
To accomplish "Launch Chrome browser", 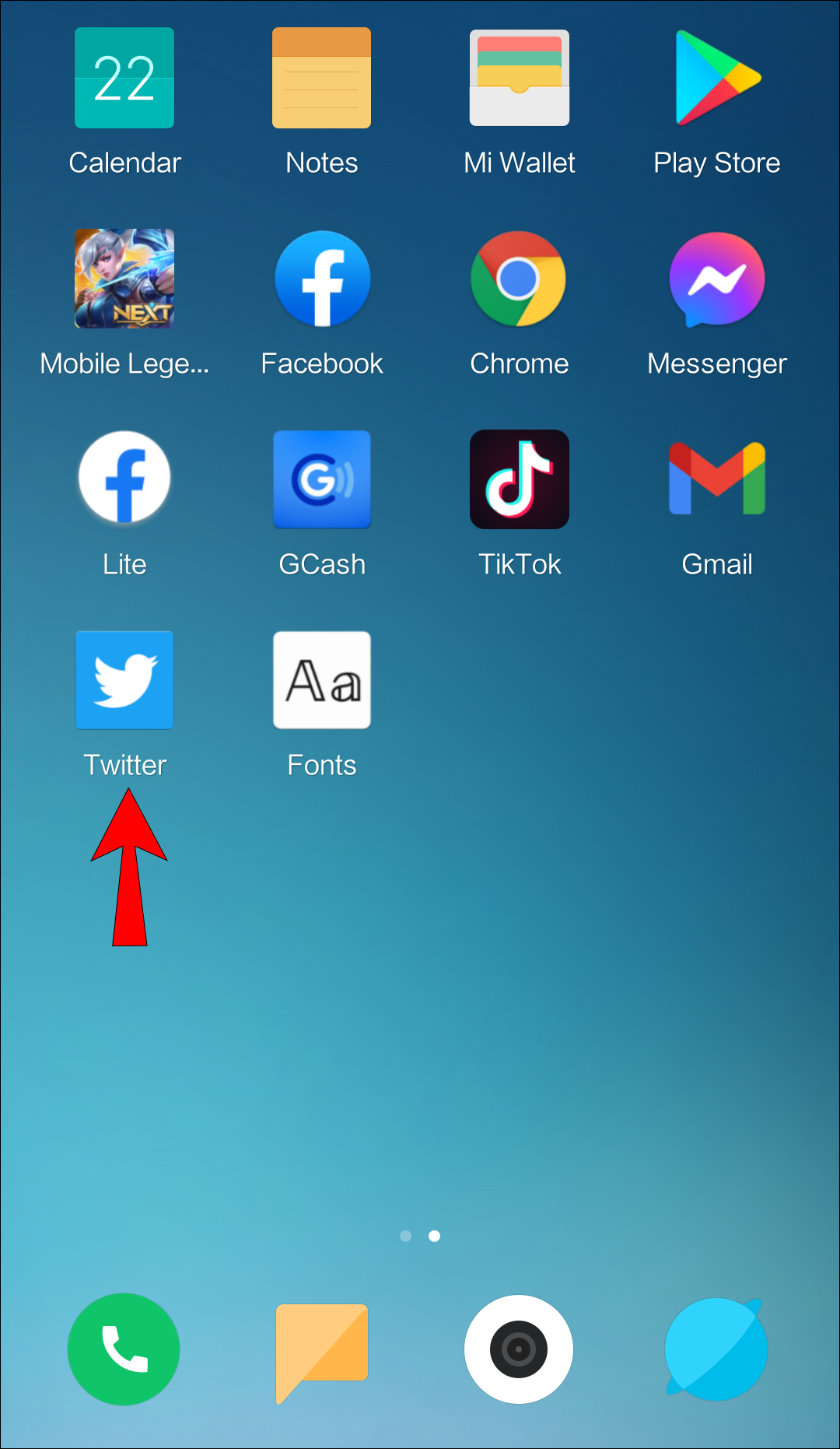I will click(x=519, y=279).
